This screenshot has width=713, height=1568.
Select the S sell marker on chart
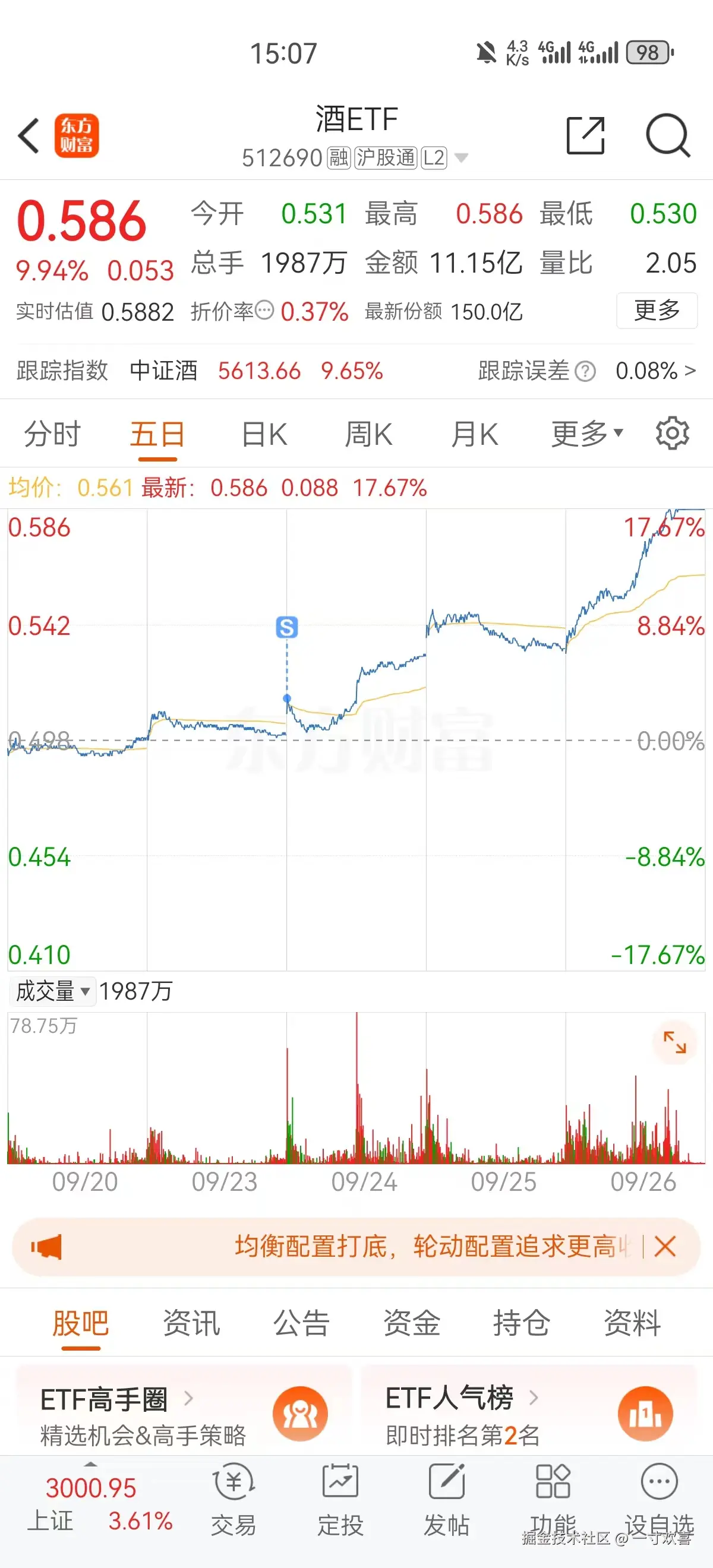287,628
